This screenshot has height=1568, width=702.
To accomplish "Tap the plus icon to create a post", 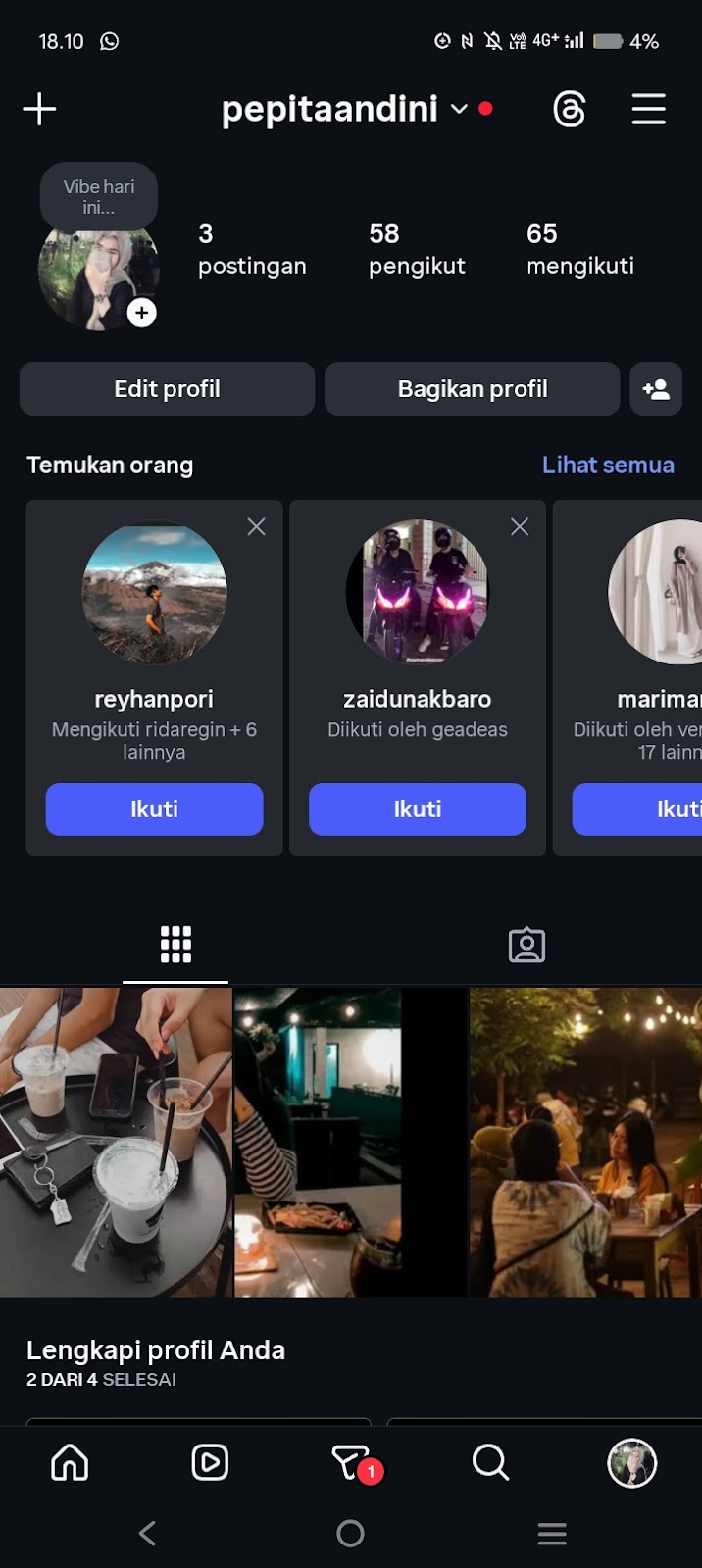I will (39, 109).
